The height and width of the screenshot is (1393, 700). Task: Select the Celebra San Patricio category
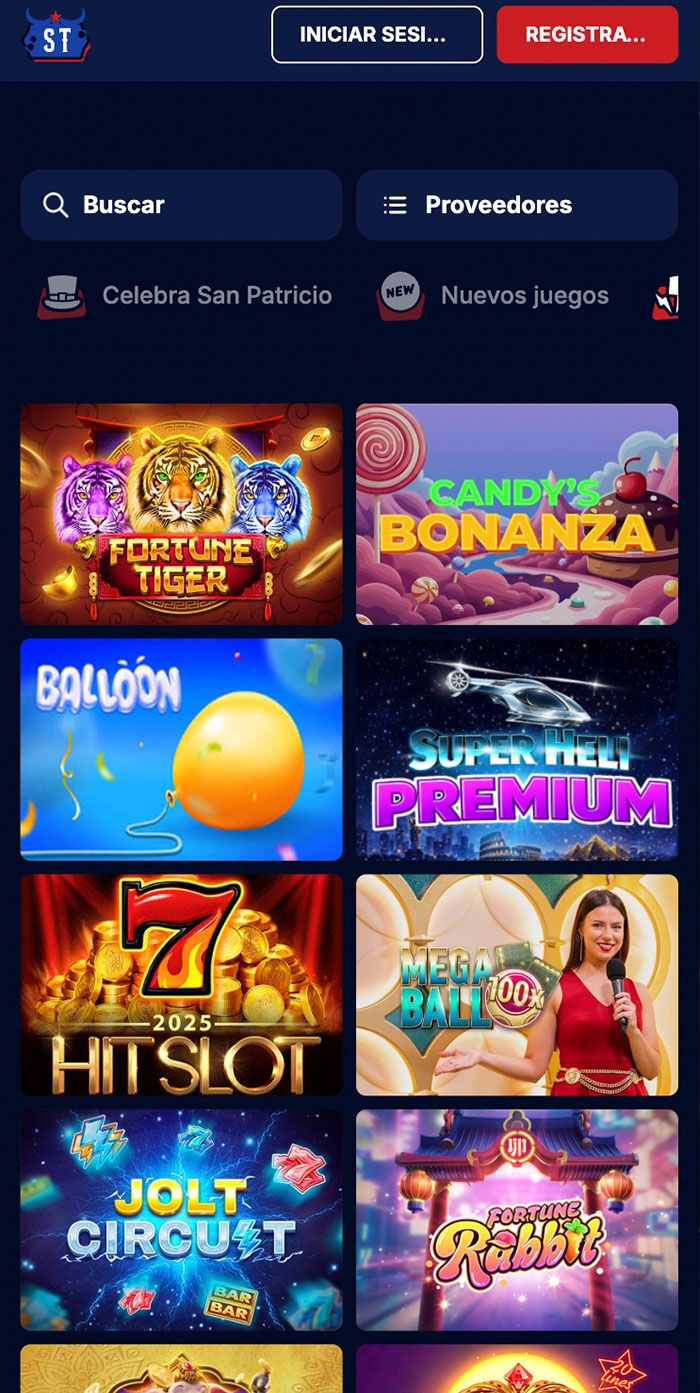pyautogui.click(x=185, y=296)
